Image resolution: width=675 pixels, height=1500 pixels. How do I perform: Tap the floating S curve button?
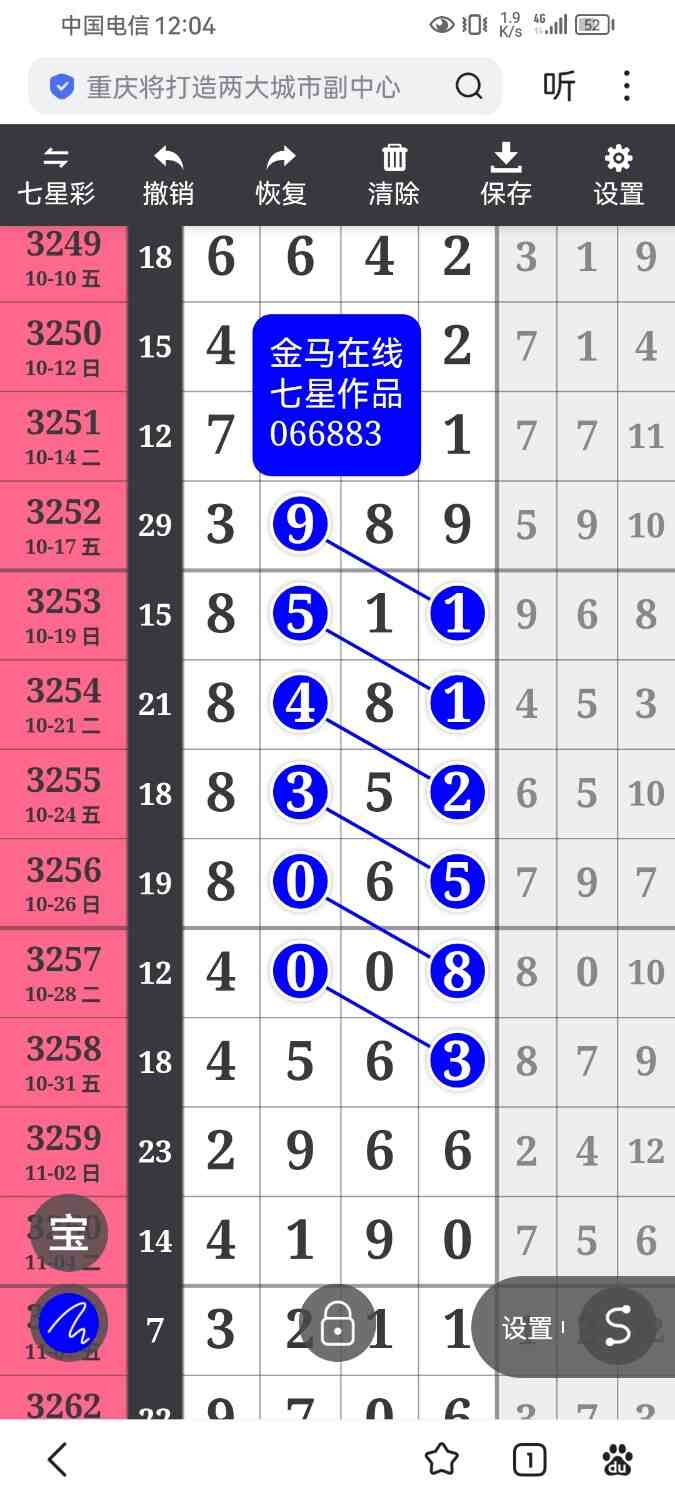(x=618, y=1326)
